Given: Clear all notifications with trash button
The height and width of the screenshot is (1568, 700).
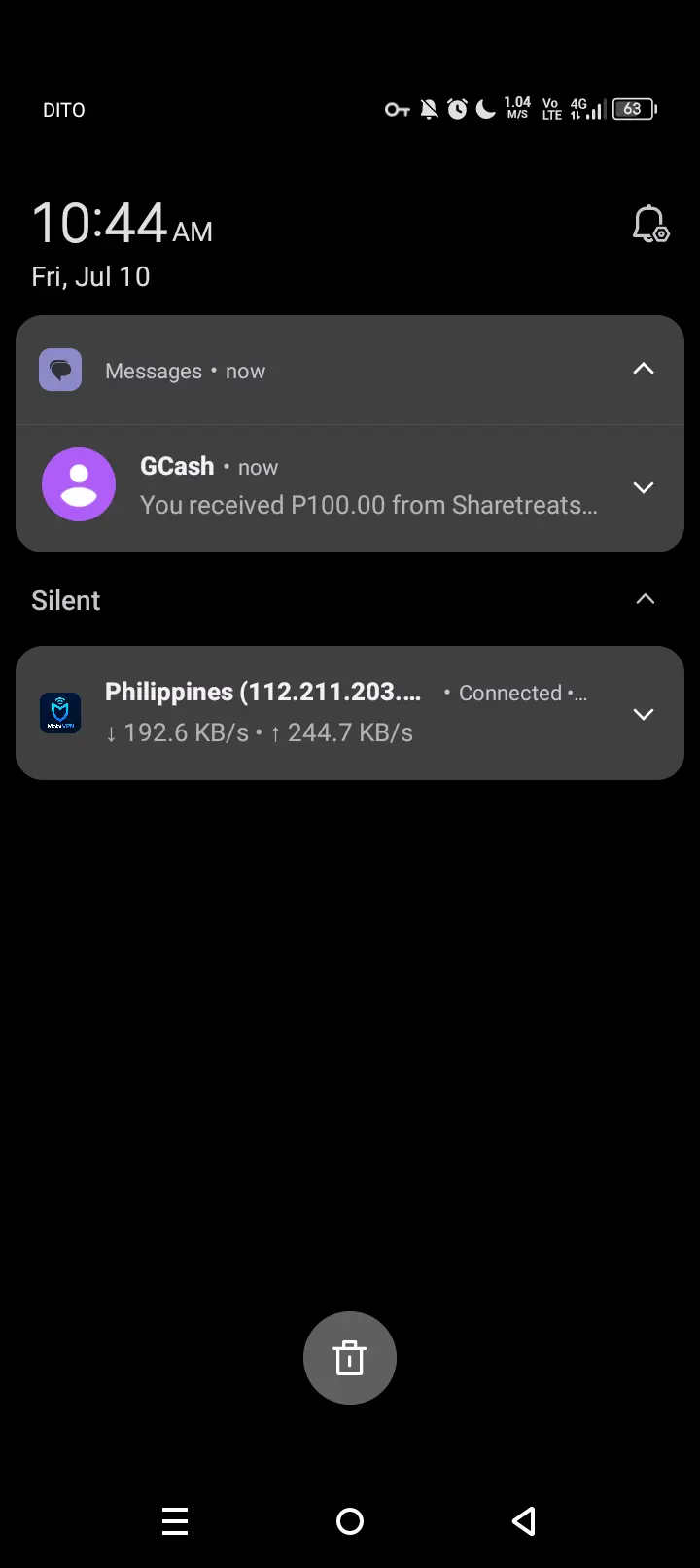Looking at the screenshot, I should 350,1358.
